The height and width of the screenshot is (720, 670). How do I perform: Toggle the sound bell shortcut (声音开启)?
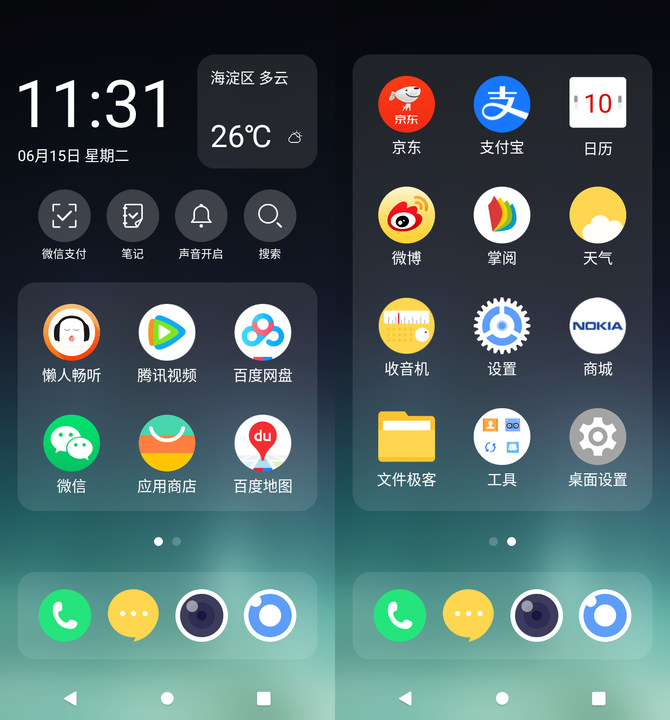point(201,215)
